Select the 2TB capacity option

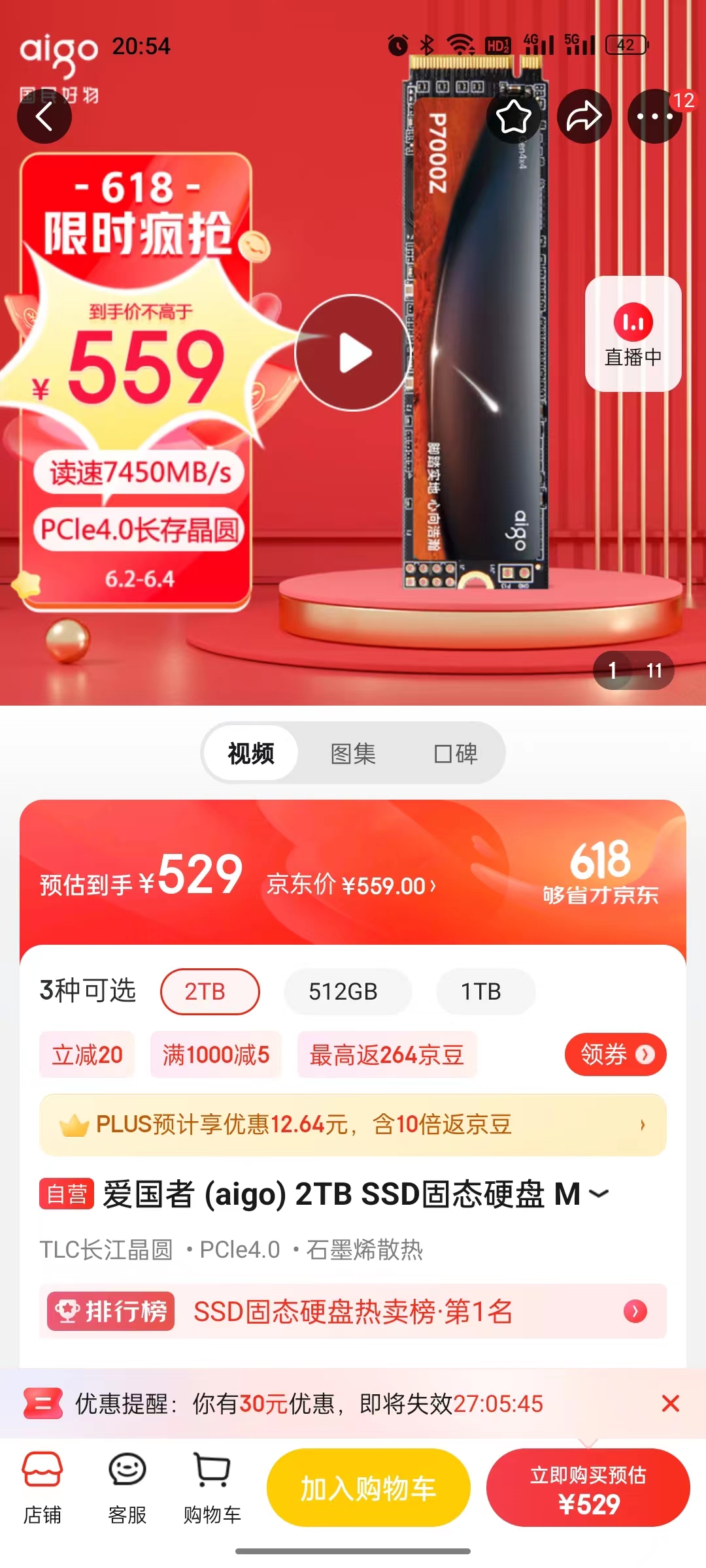click(205, 991)
